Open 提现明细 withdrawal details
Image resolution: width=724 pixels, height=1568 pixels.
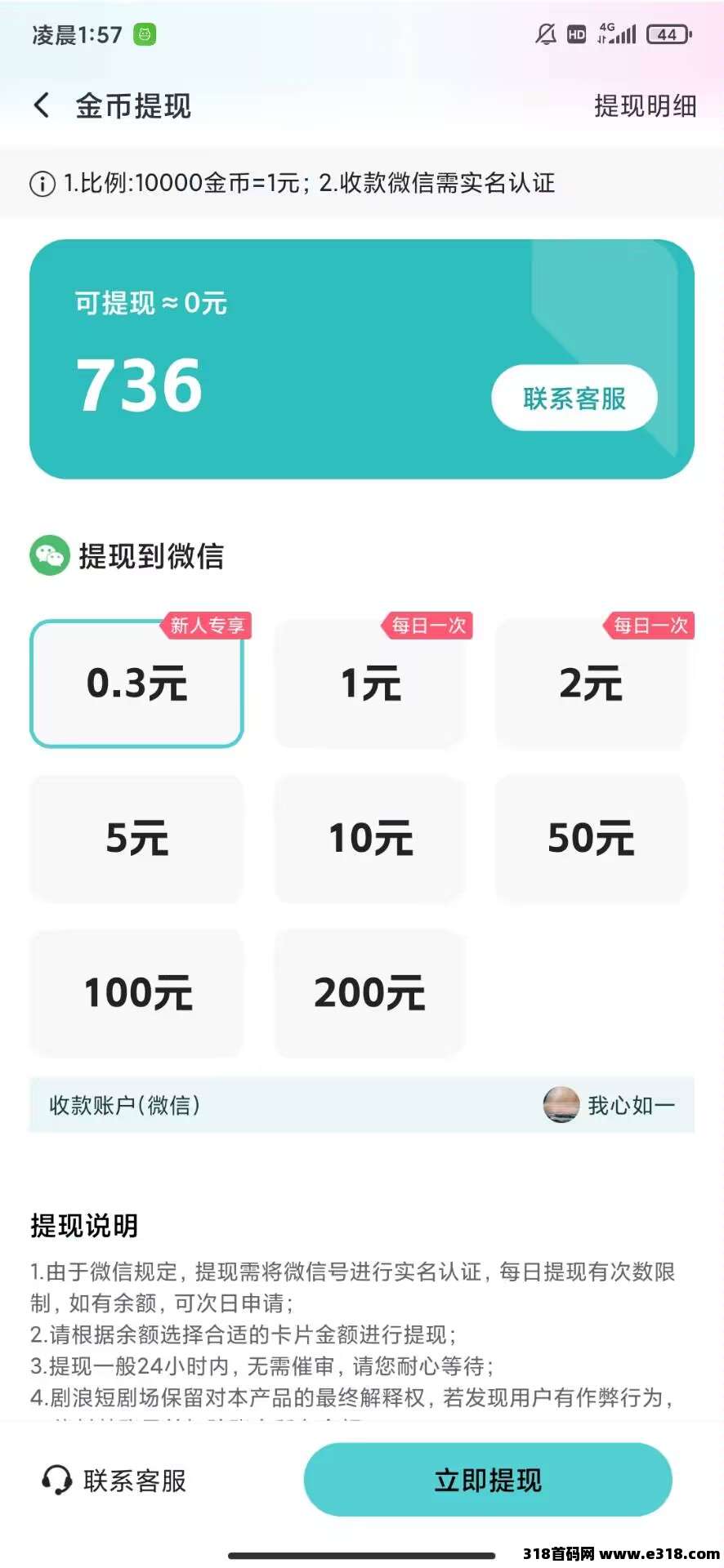tap(645, 106)
